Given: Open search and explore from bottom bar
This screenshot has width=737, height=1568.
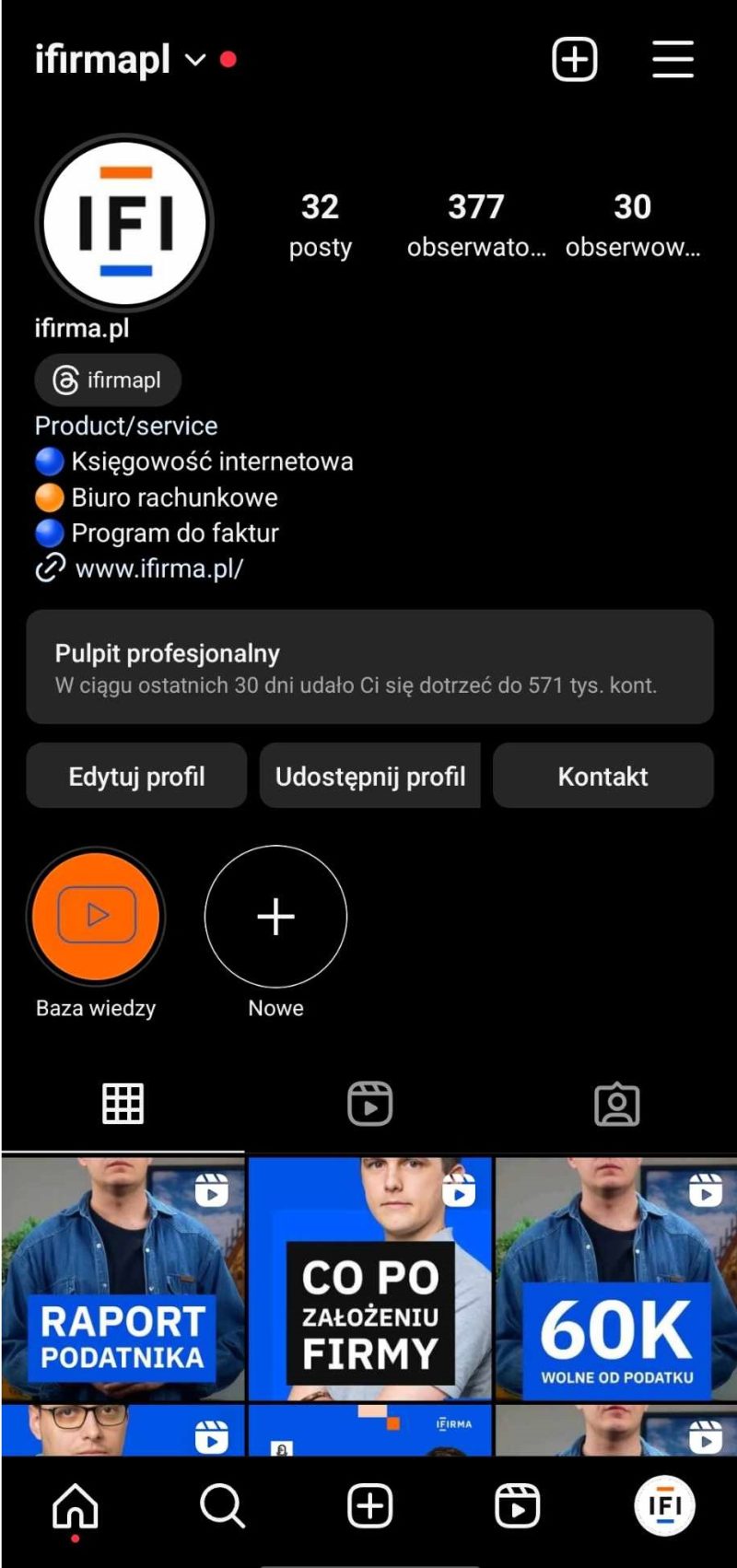Looking at the screenshot, I should [x=222, y=1507].
